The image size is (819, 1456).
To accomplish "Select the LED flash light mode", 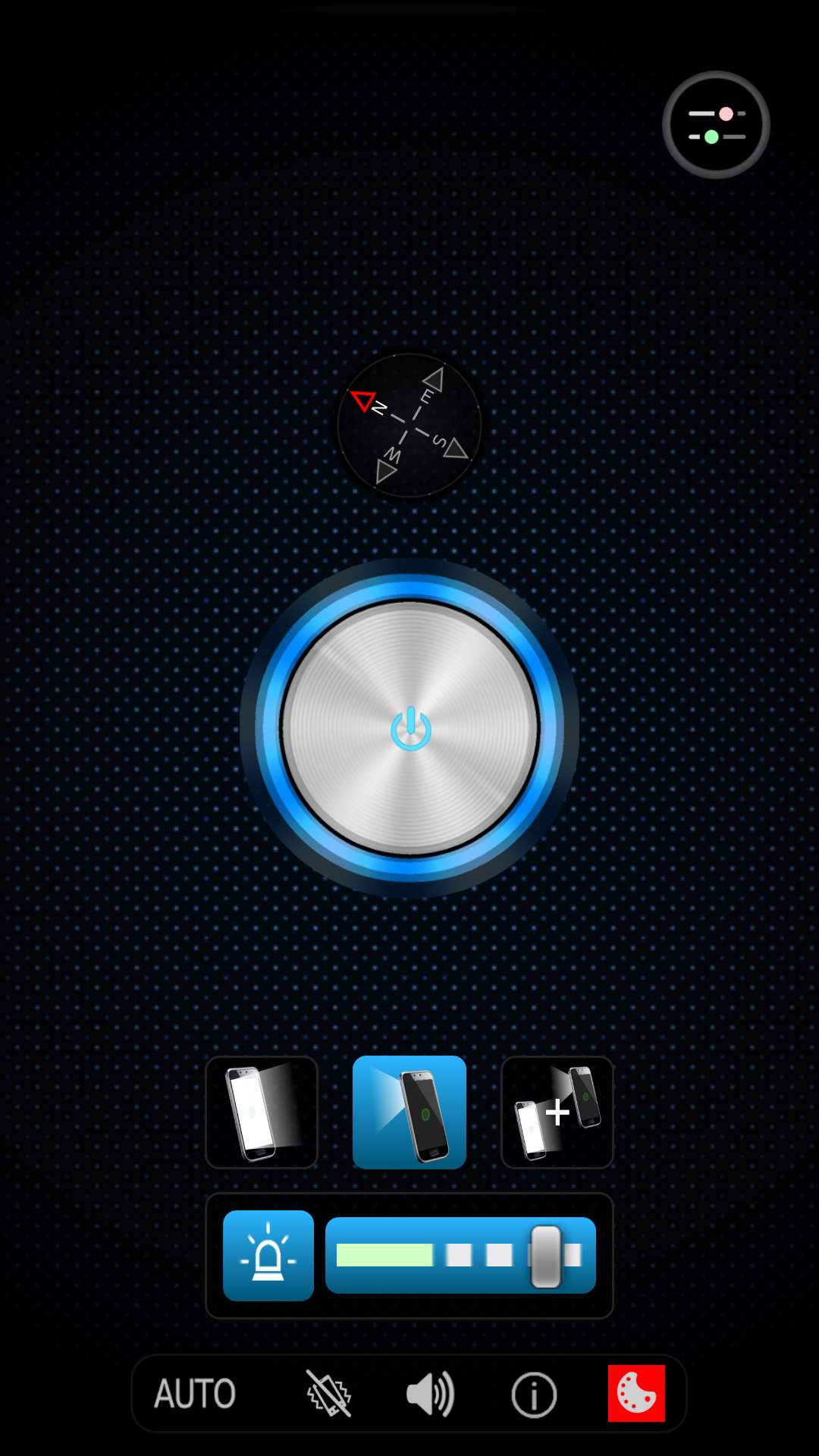I will click(x=409, y=1112).
